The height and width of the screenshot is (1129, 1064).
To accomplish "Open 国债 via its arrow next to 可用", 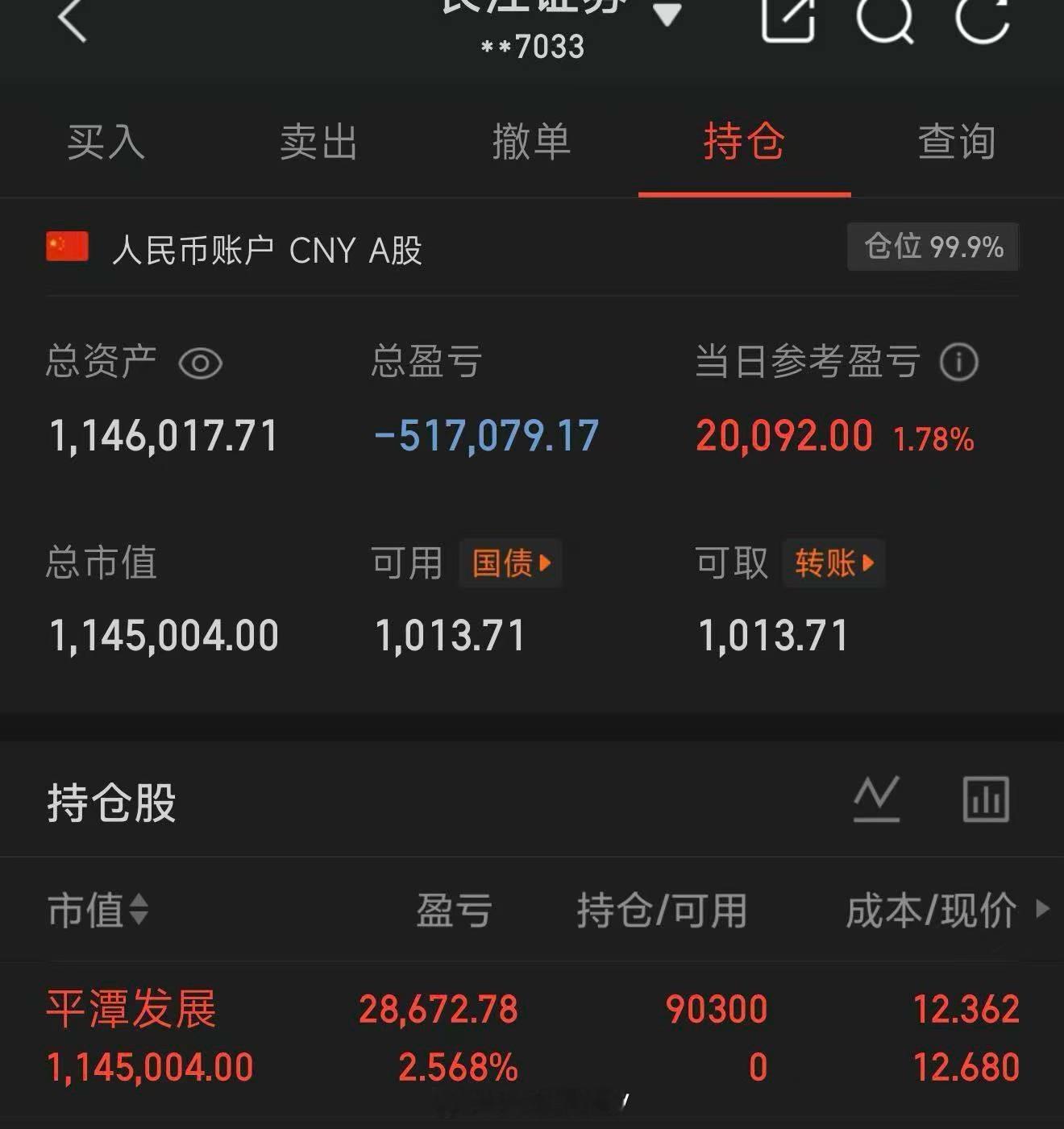I will tap(511, 563).
